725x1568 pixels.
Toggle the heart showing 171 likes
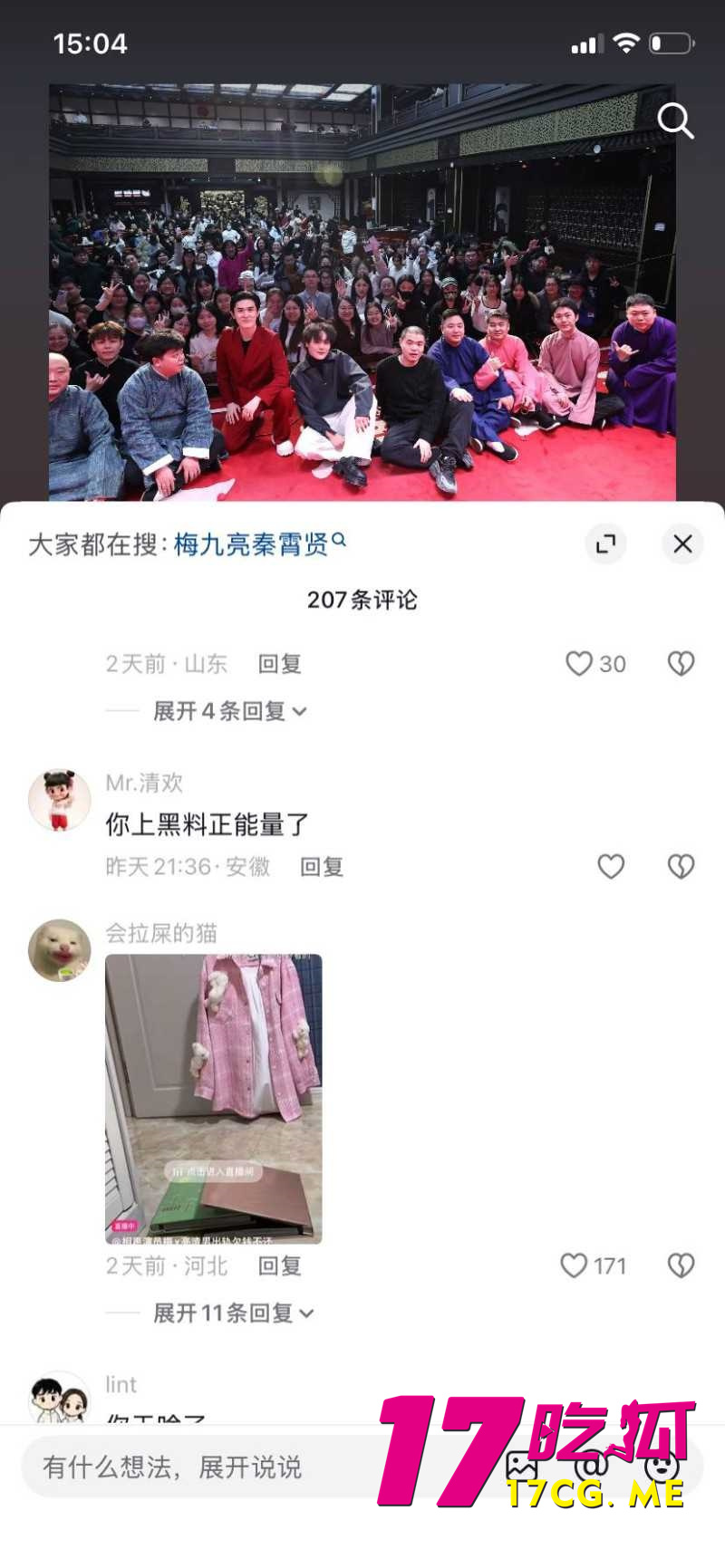[573, 1265]
